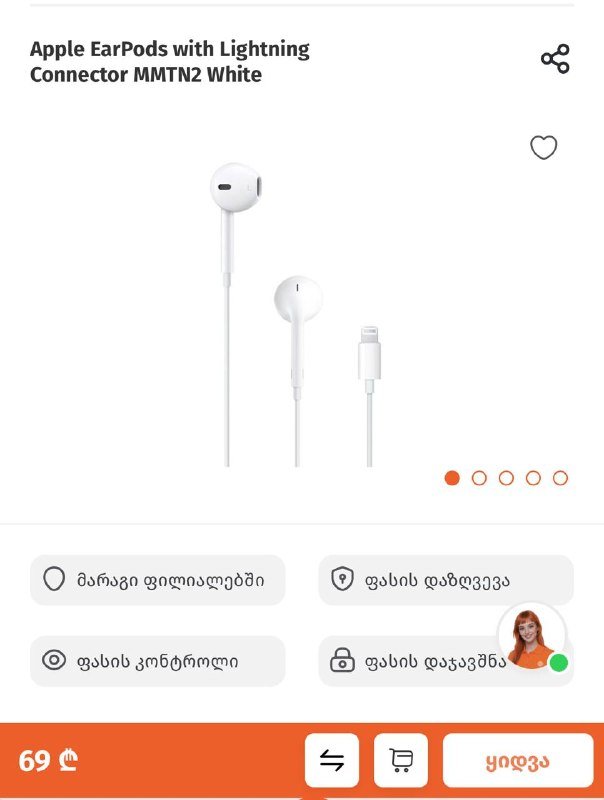Add the EarPods to the cart
Image resolution: width=604 pixels, height=800 pixels.
point(401,761)
